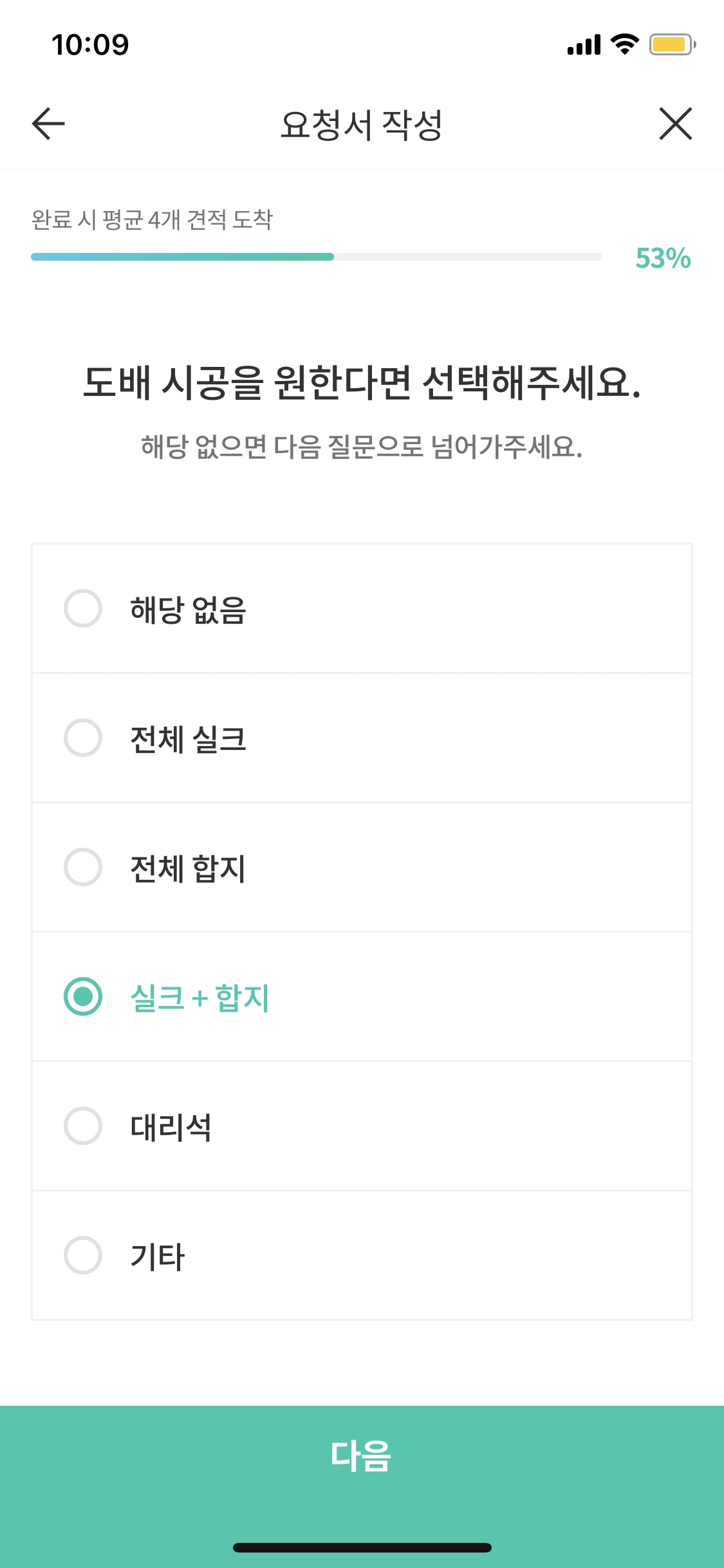
Task: Tap the back arrow icon
Action: click(47, 124)
